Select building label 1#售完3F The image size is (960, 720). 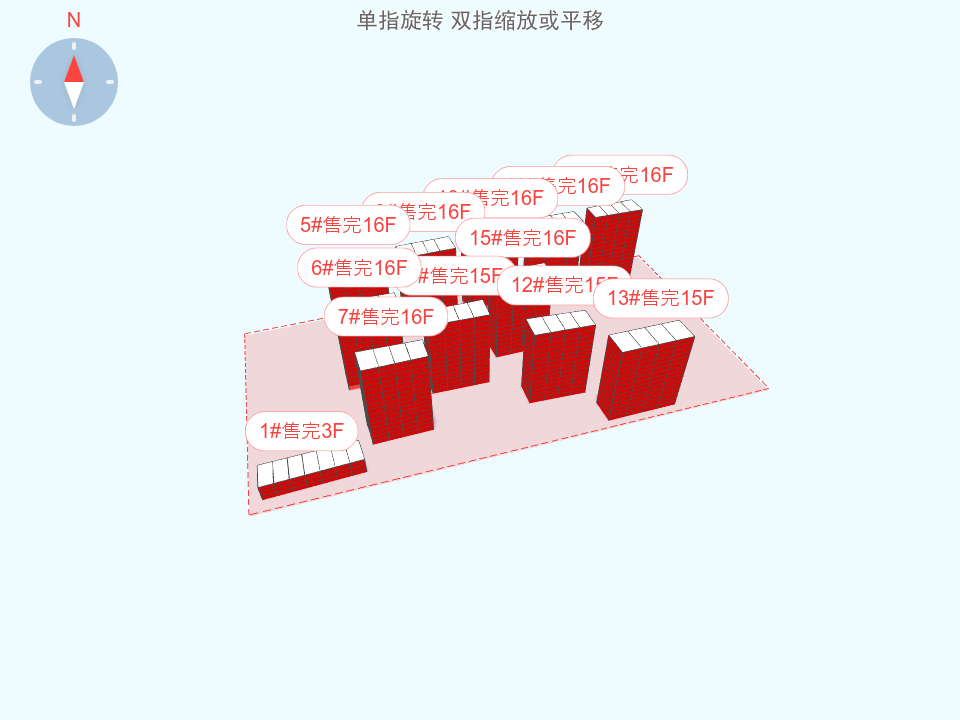coord(301,431)
